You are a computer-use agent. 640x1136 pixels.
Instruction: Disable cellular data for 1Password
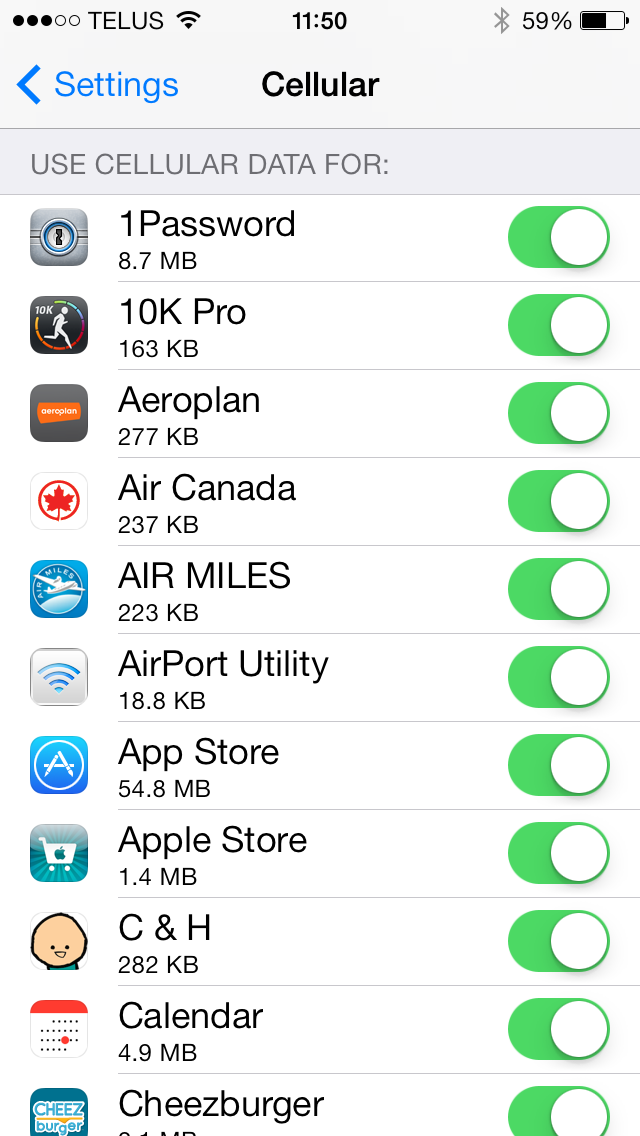coord(559,237)
